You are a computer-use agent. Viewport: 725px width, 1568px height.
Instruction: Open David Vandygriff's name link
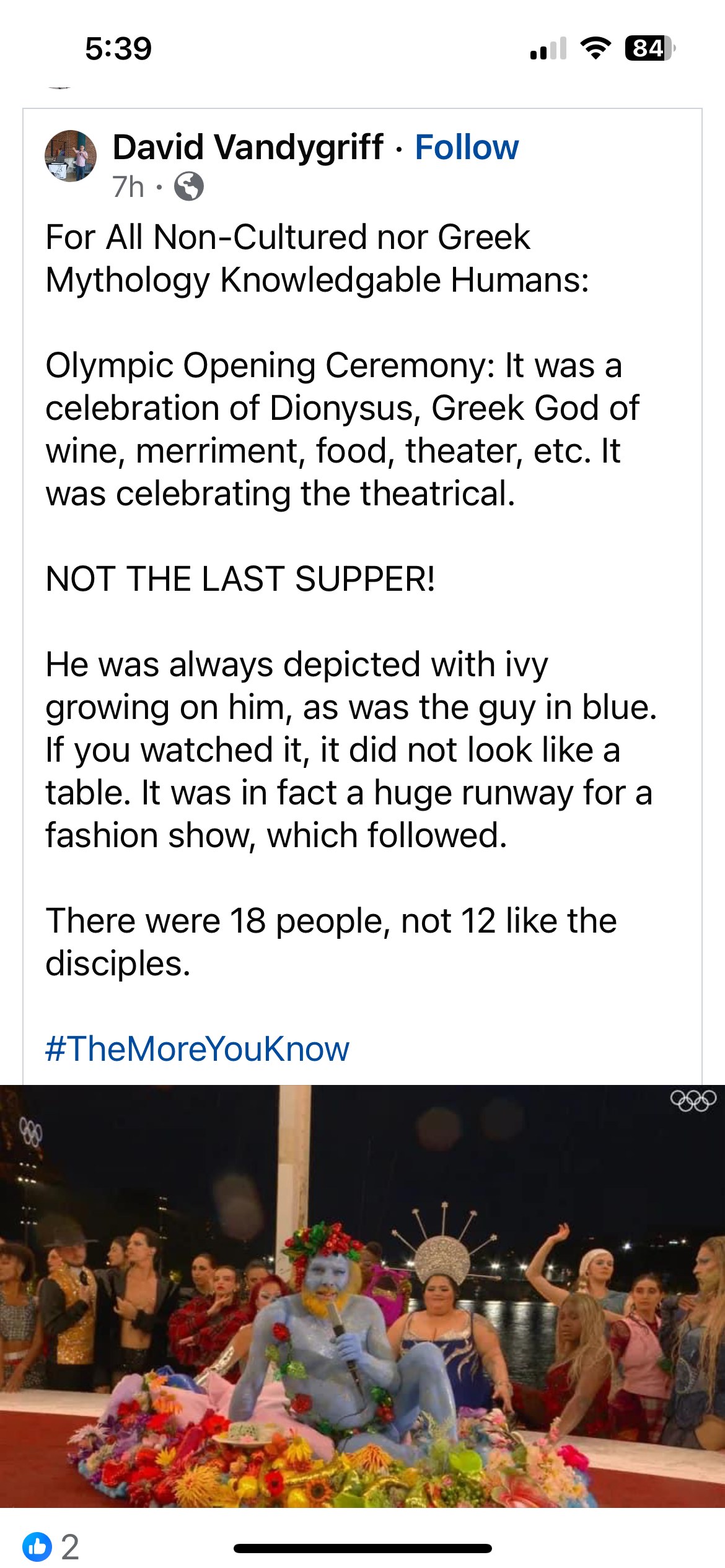248,147
